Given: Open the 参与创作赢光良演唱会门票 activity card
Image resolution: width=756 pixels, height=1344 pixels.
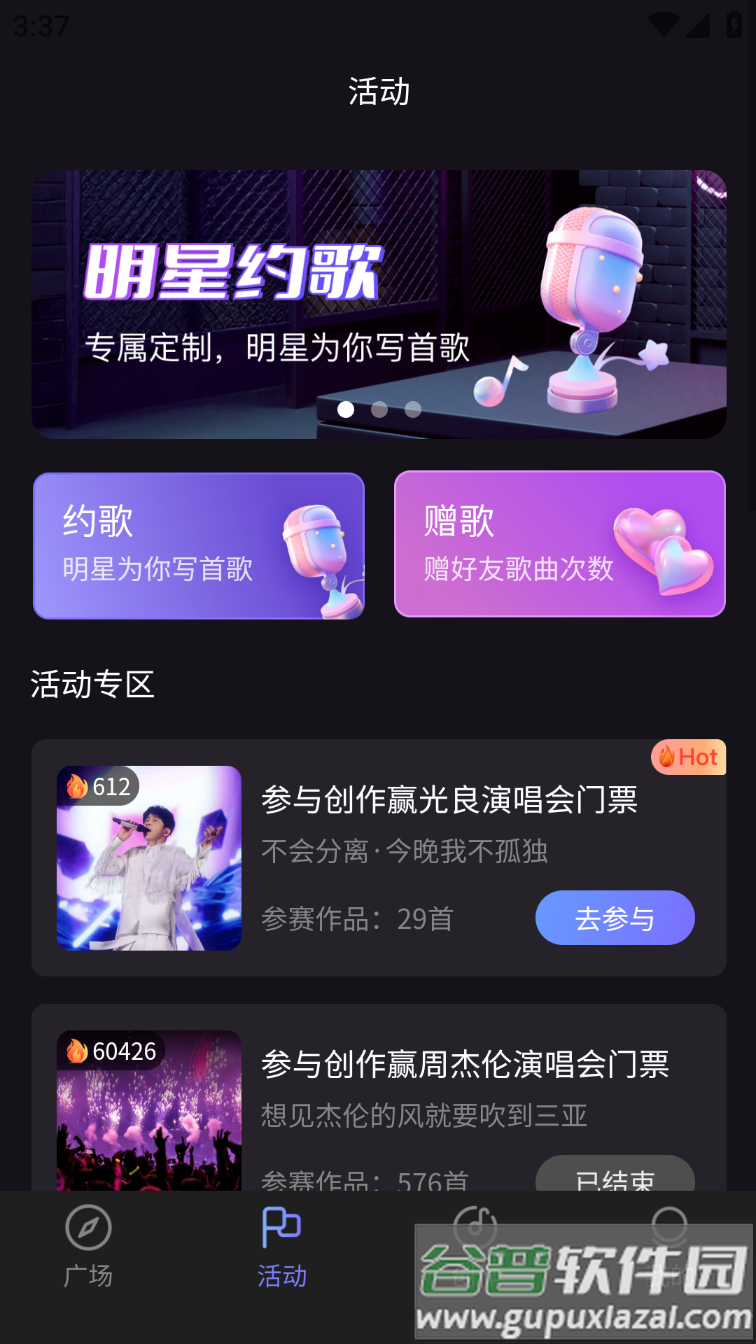Looking at the screenshot, I should (x=448, y=800).
